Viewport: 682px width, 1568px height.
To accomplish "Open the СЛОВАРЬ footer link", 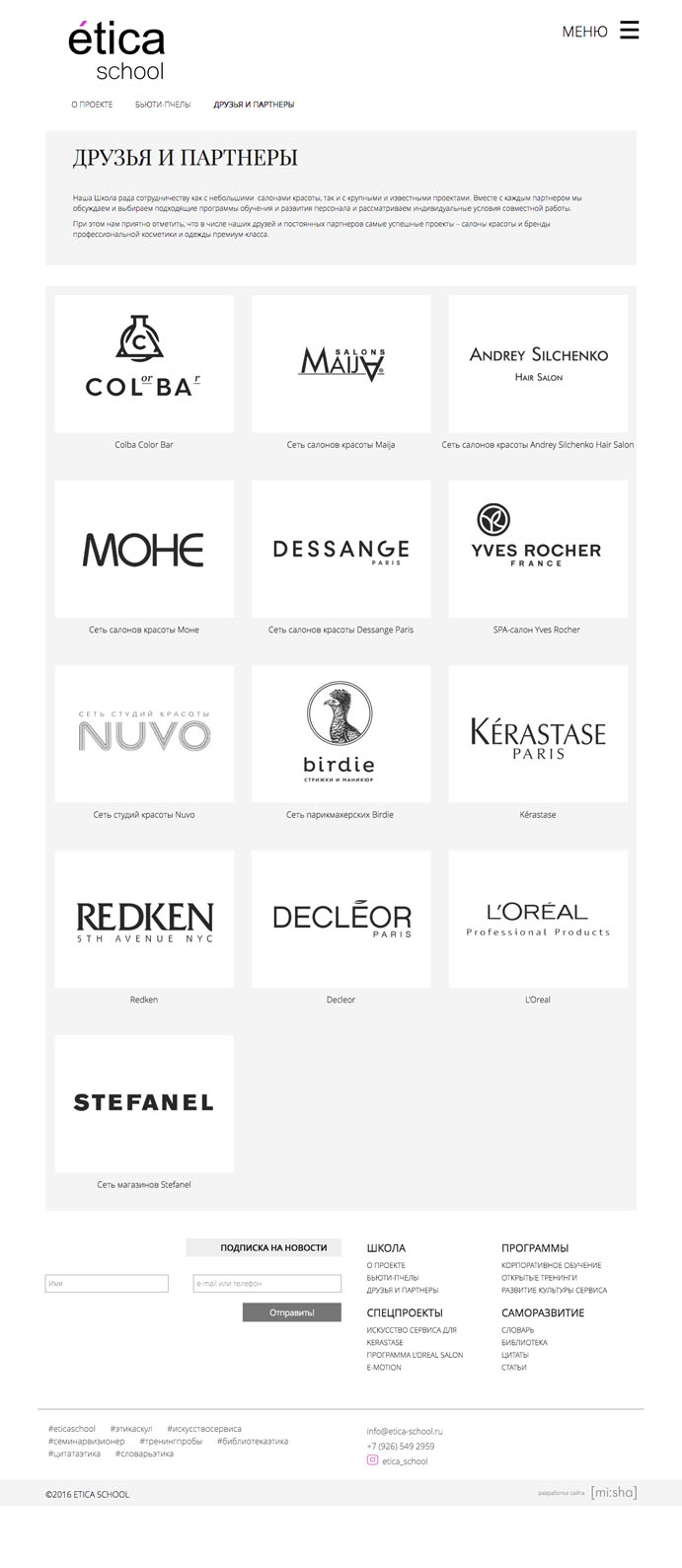I will point(517,1330).
